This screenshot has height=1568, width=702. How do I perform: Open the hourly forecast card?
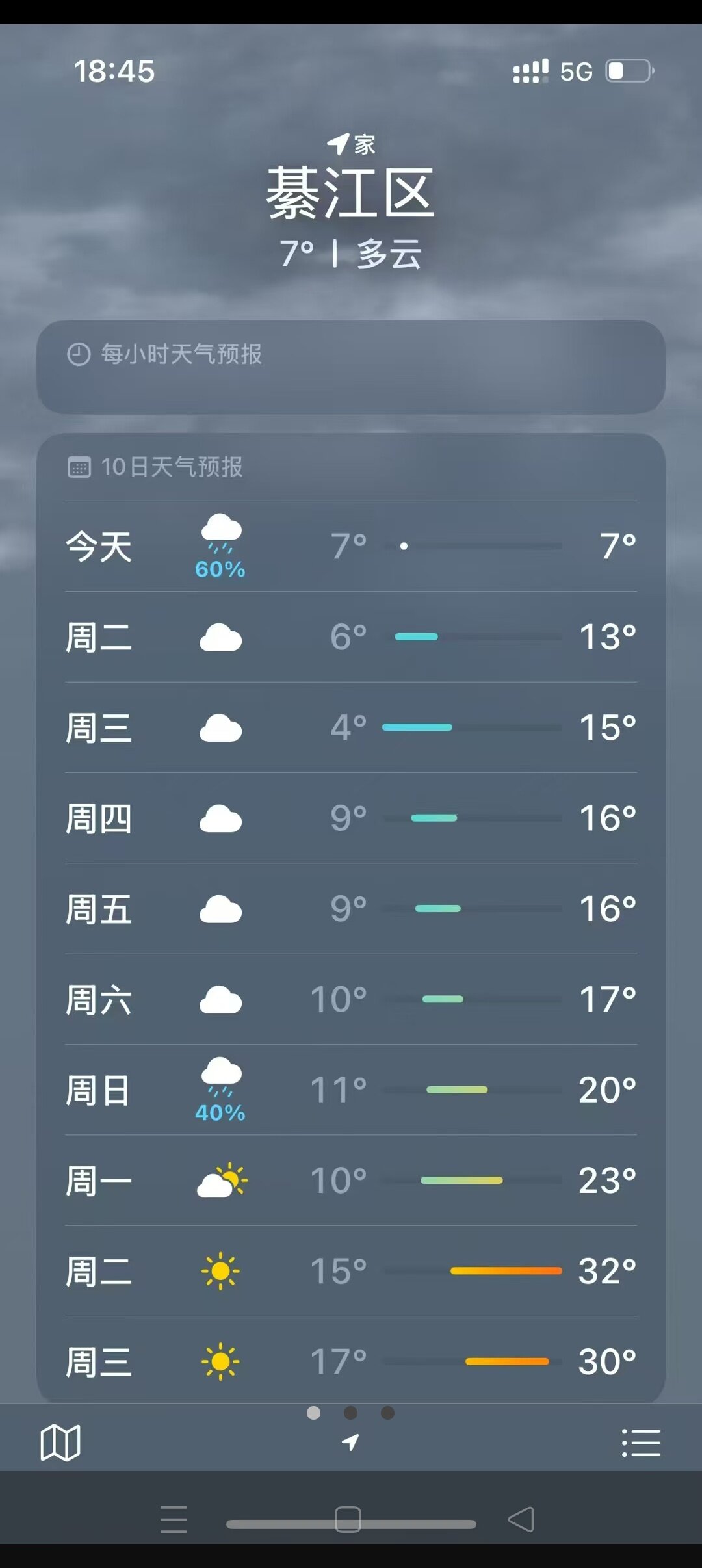(351, 367)
